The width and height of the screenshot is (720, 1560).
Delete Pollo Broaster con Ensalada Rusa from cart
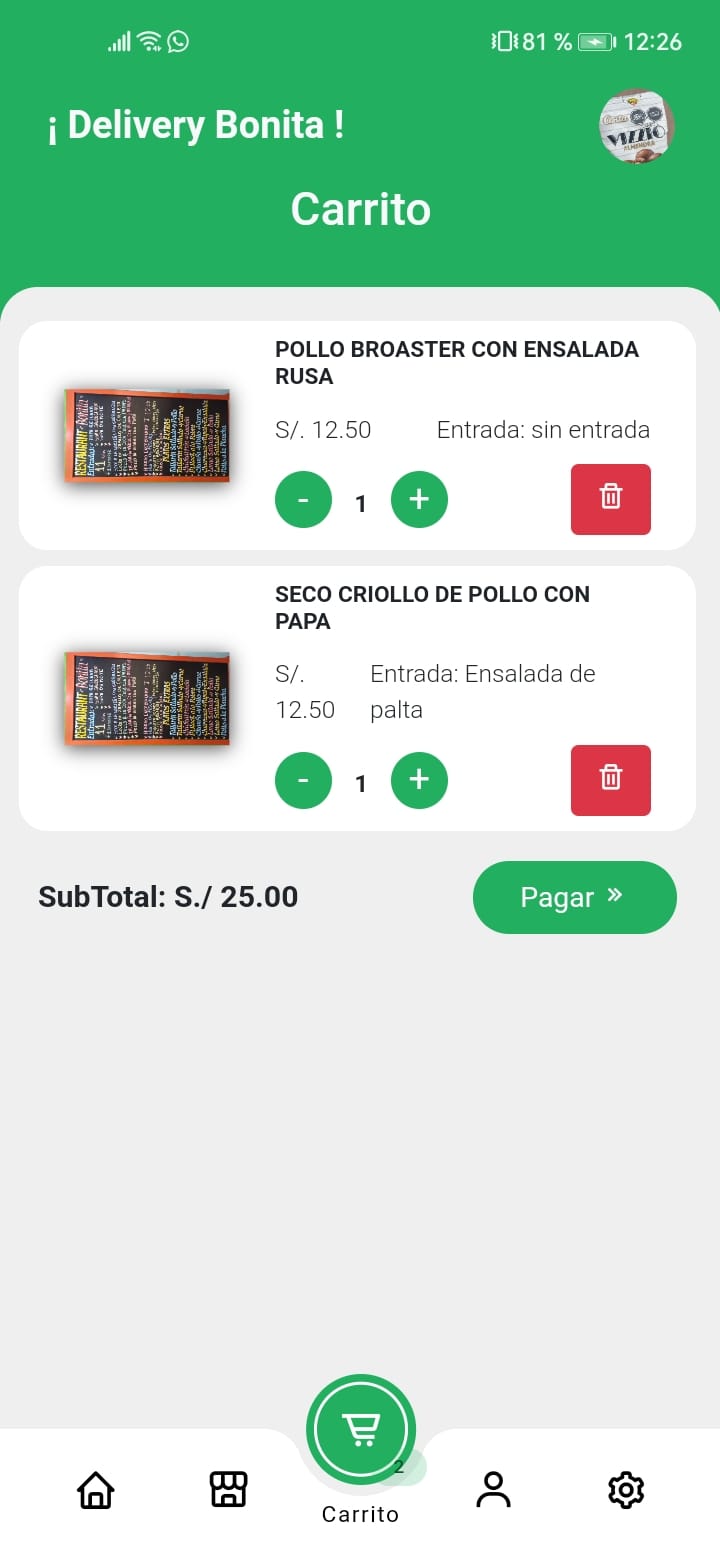pos(611,499)
